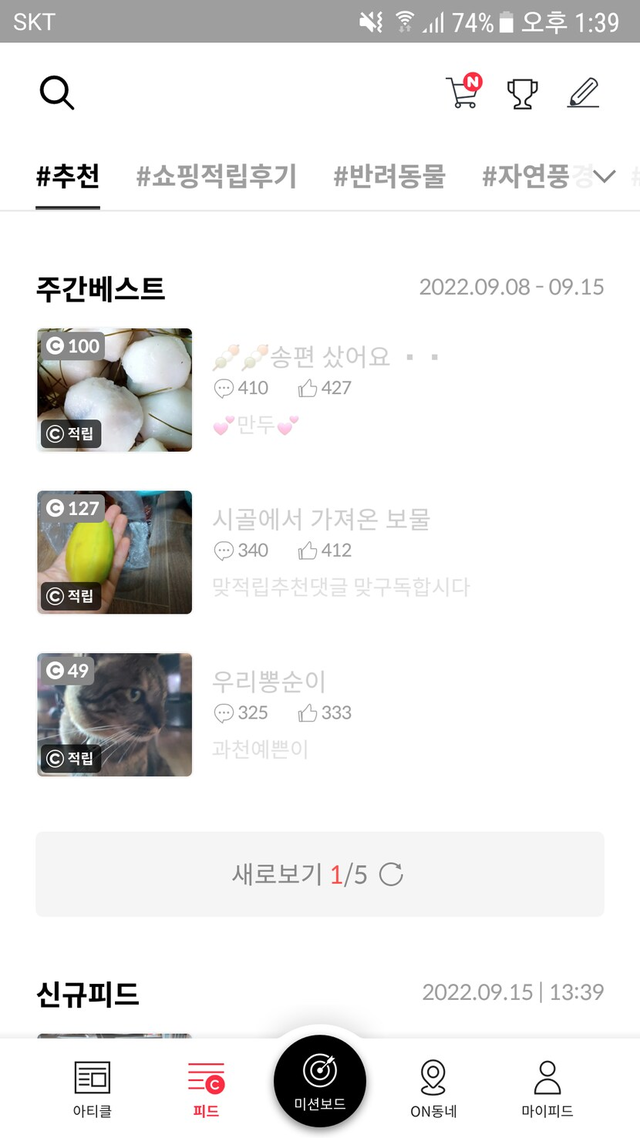Open the shopping cart
The height and width of the screenshot is (1138, 640).
462,93
